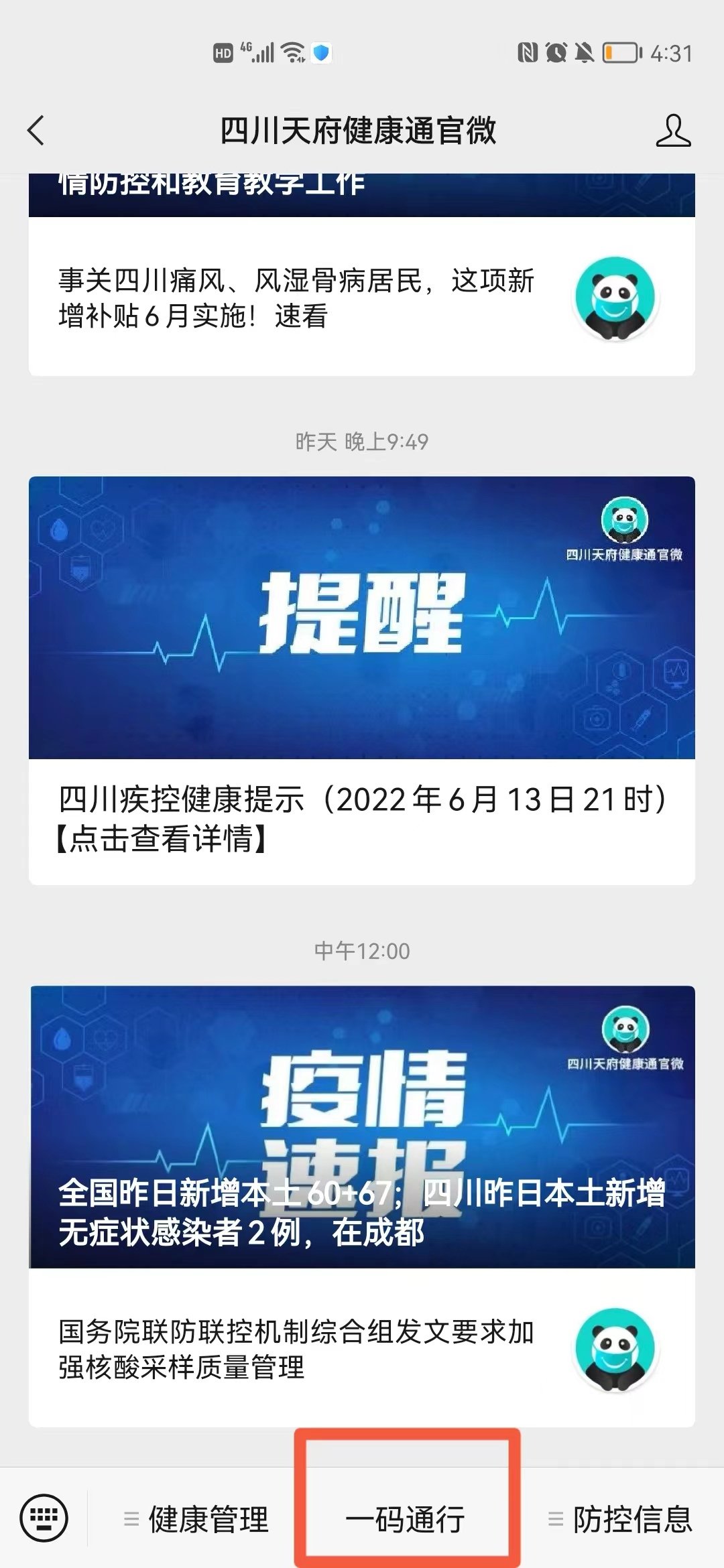Expand the 健康管理 menu
Image resolution: width=724 pixels, height=1568 pixels.
tap(197, 1518)
